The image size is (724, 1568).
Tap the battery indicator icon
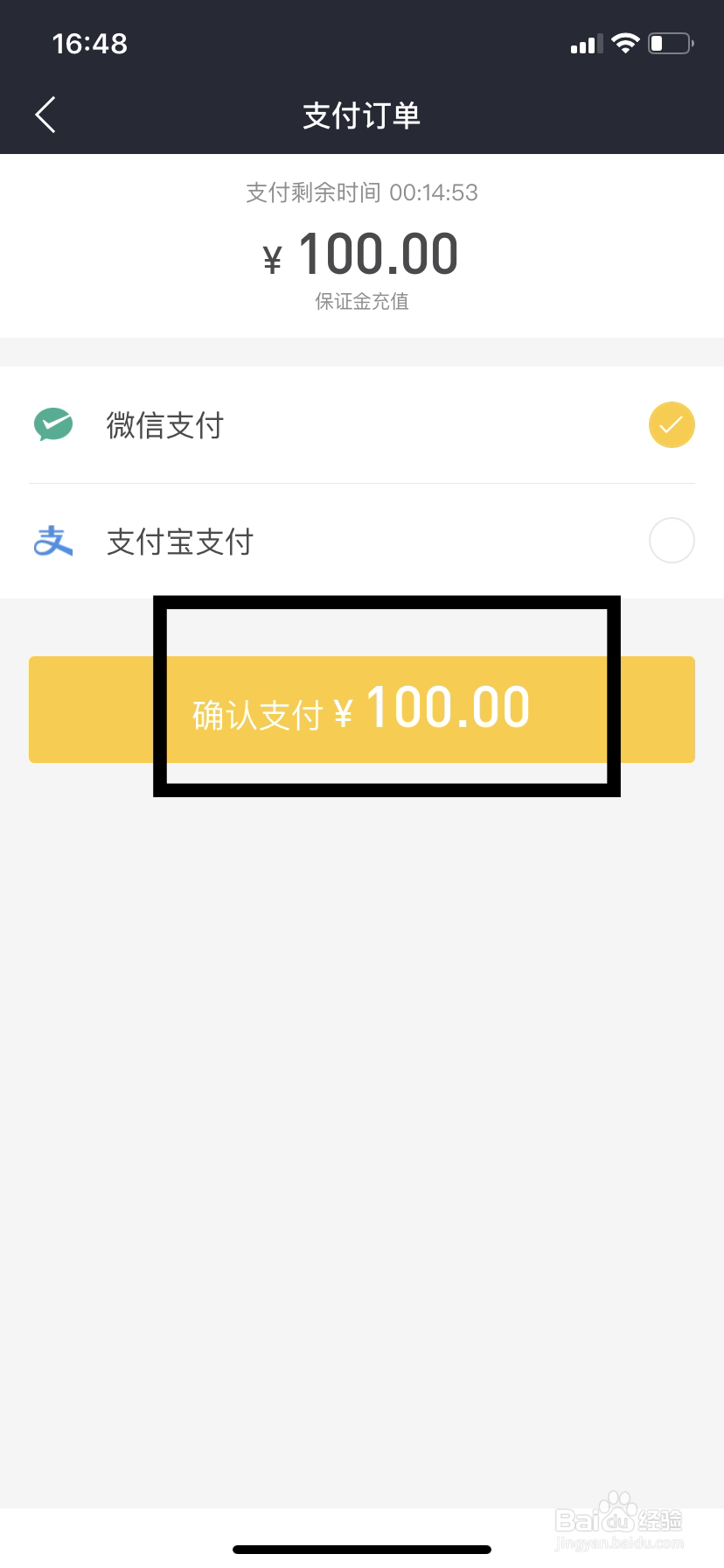pos(671,42)
